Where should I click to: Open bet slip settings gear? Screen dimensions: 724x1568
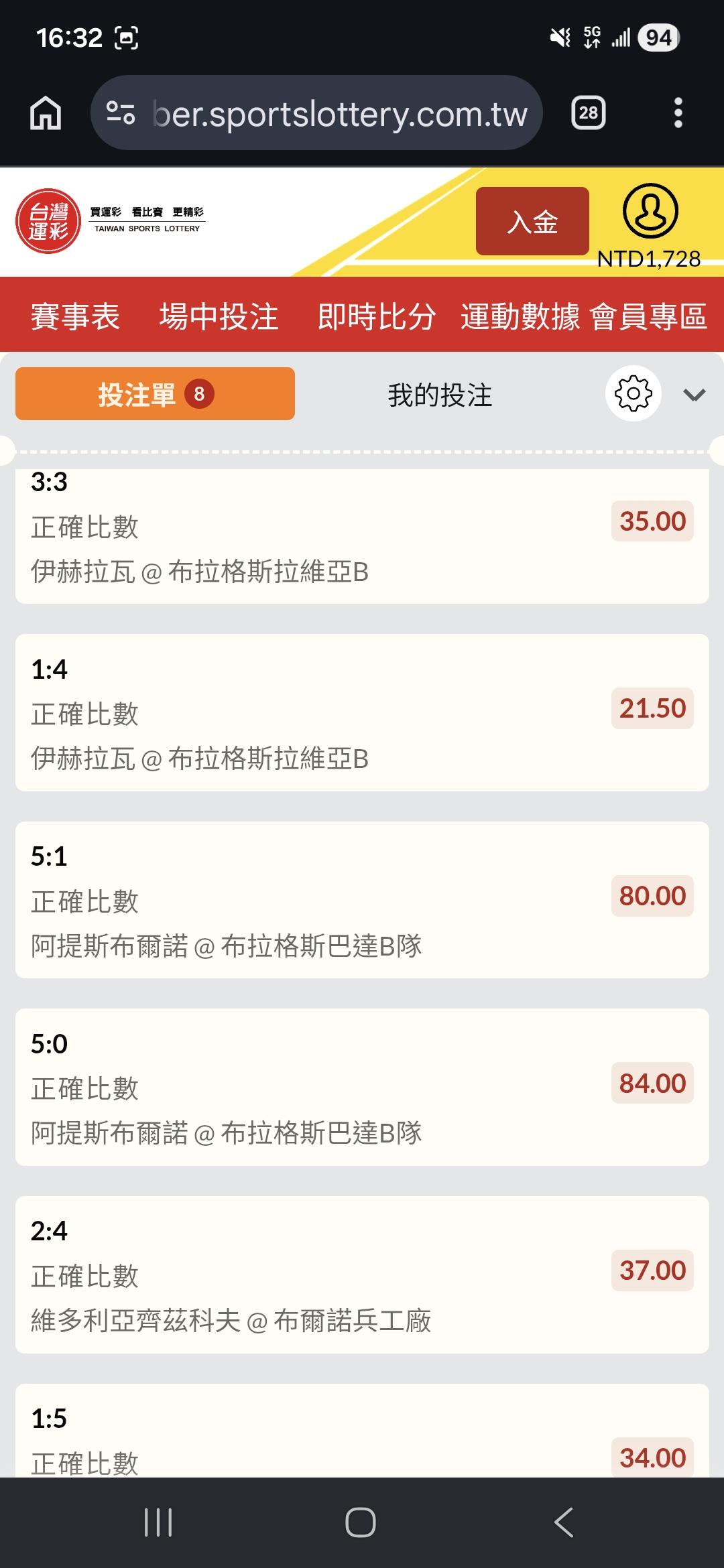(x=633, y=393)
